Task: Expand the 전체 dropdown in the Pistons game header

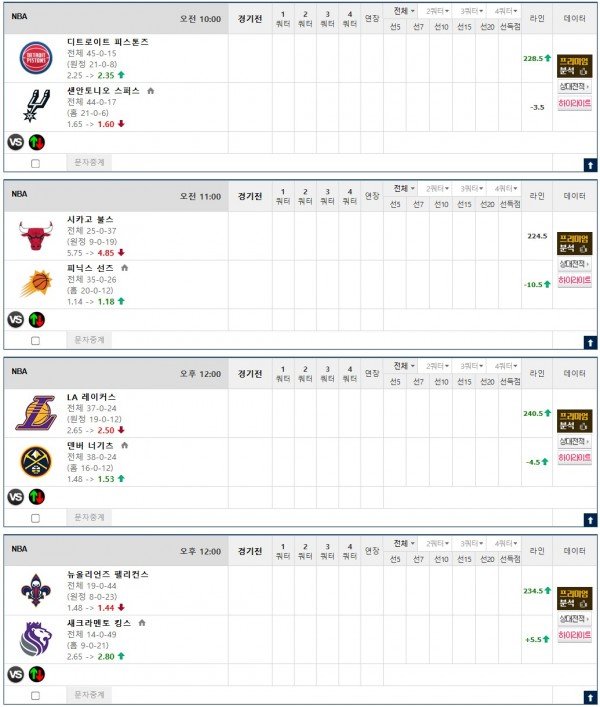Action: tap(404, 12)
